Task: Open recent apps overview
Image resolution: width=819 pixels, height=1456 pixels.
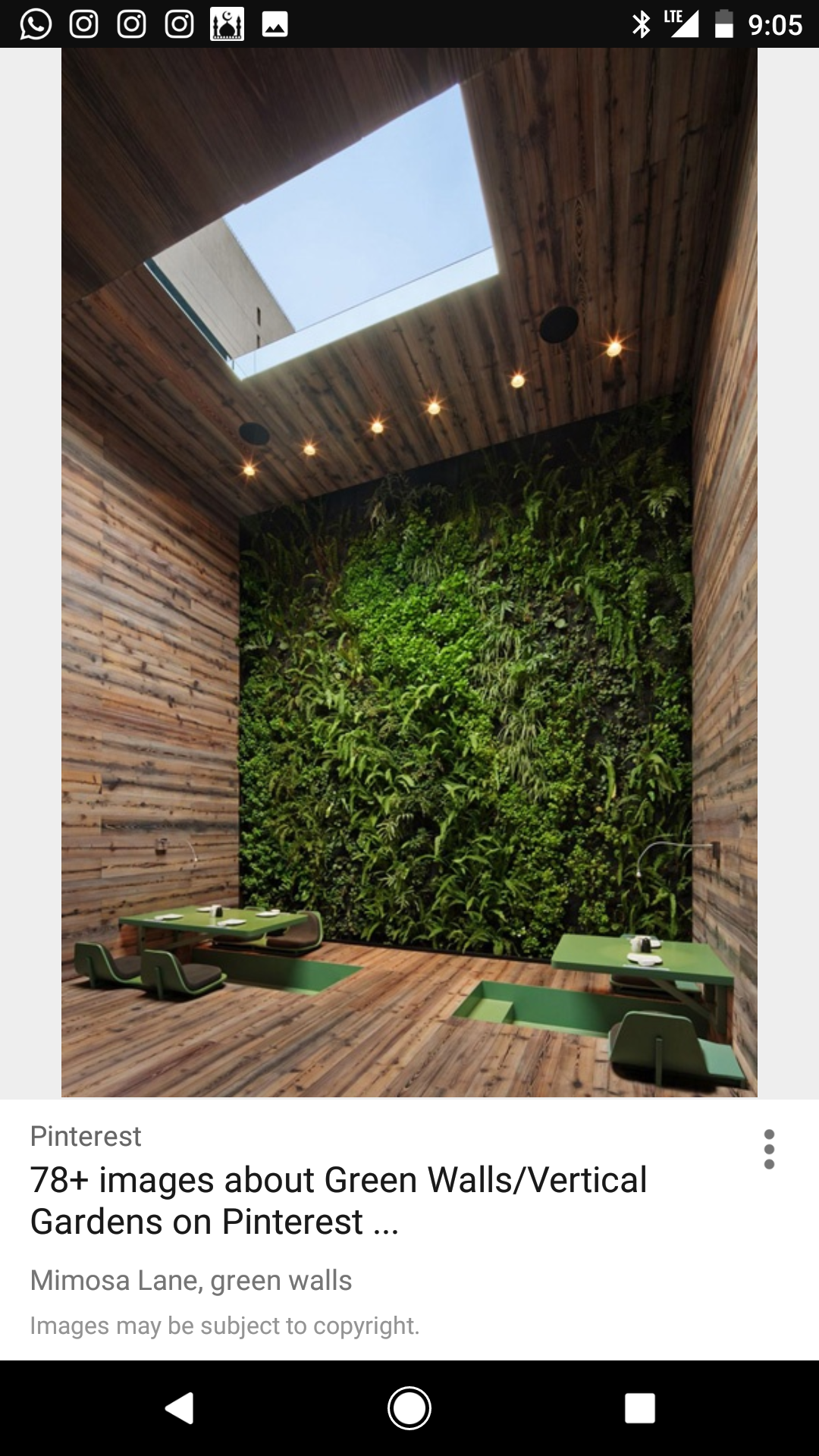Action: point(639,1407)
